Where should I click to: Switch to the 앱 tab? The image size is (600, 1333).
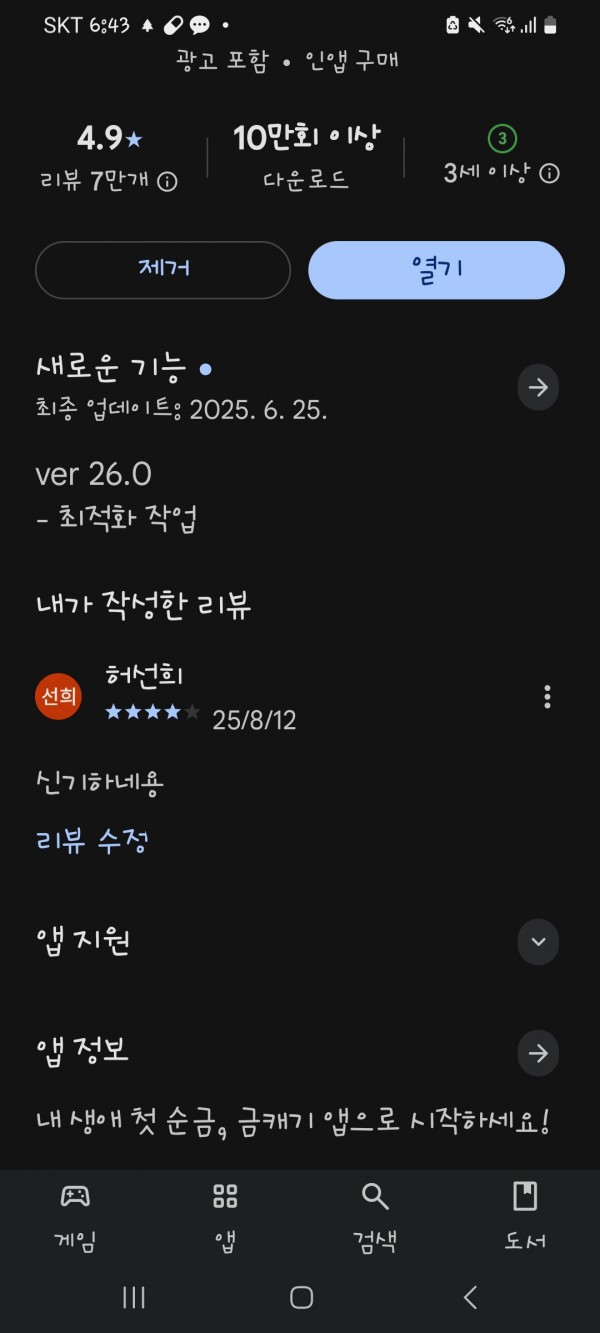click(x=225, y=1216)
